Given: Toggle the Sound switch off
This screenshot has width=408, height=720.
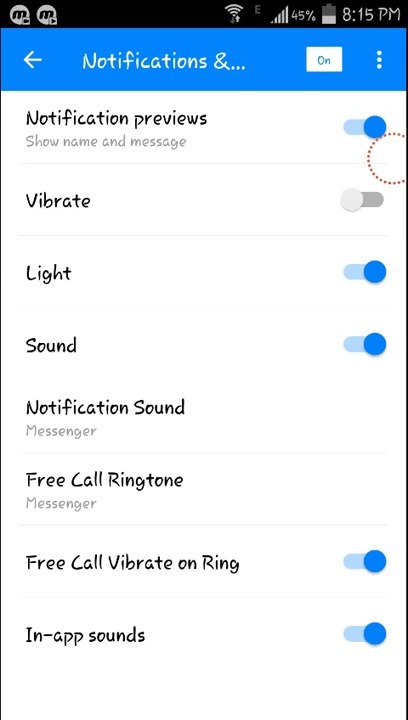Looking at the screenshot, I should (364, 344).
